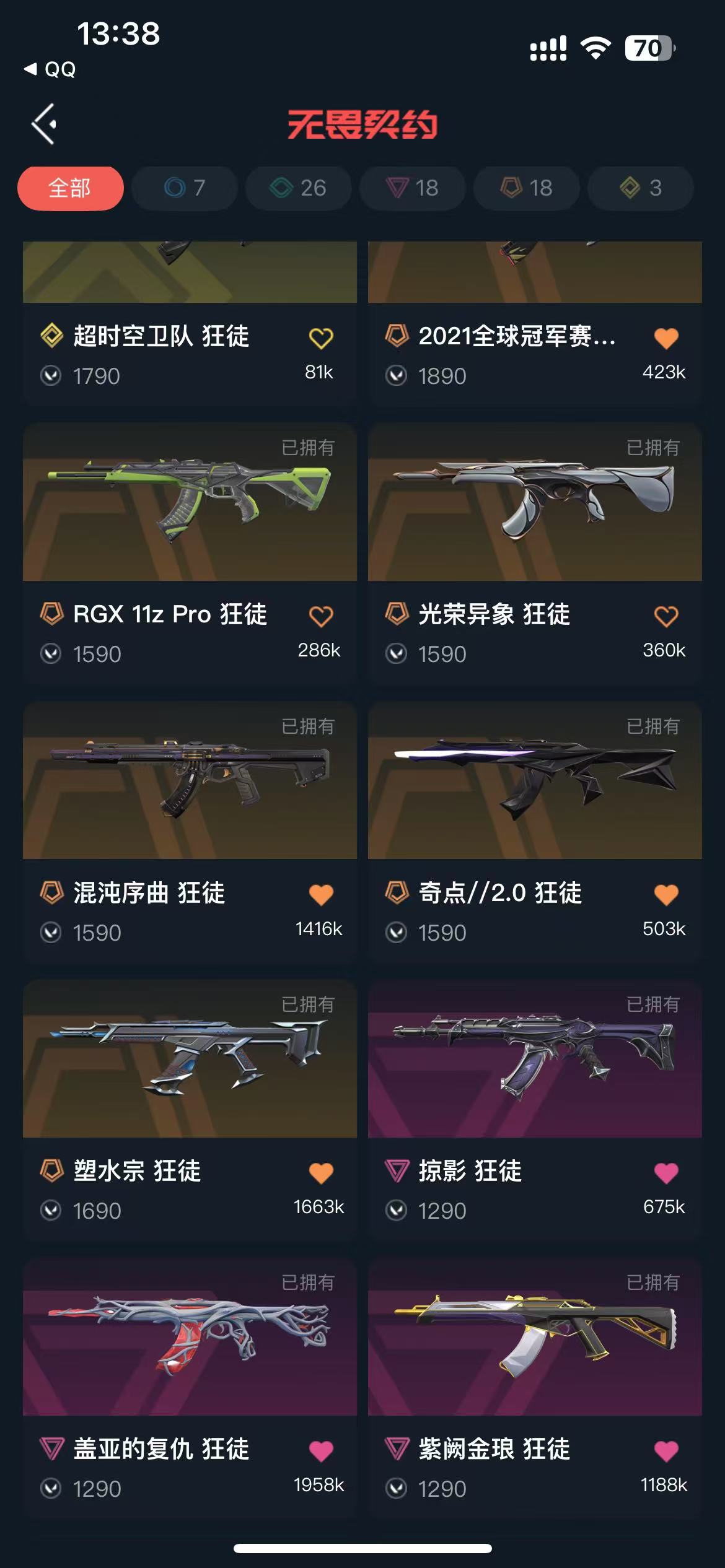Open the 光荣异象 狂徒 skin card
The height and width of the screenshot is (1568, 725).
click(534, 503)
